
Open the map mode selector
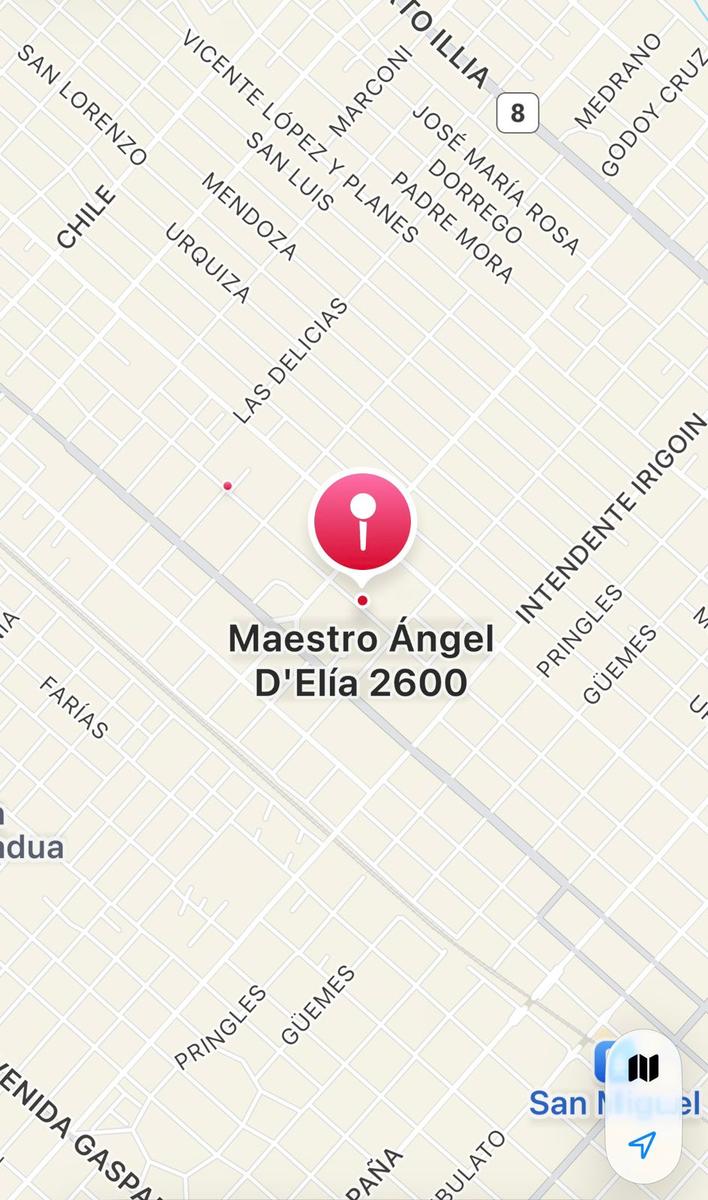tap(643, 1068)
